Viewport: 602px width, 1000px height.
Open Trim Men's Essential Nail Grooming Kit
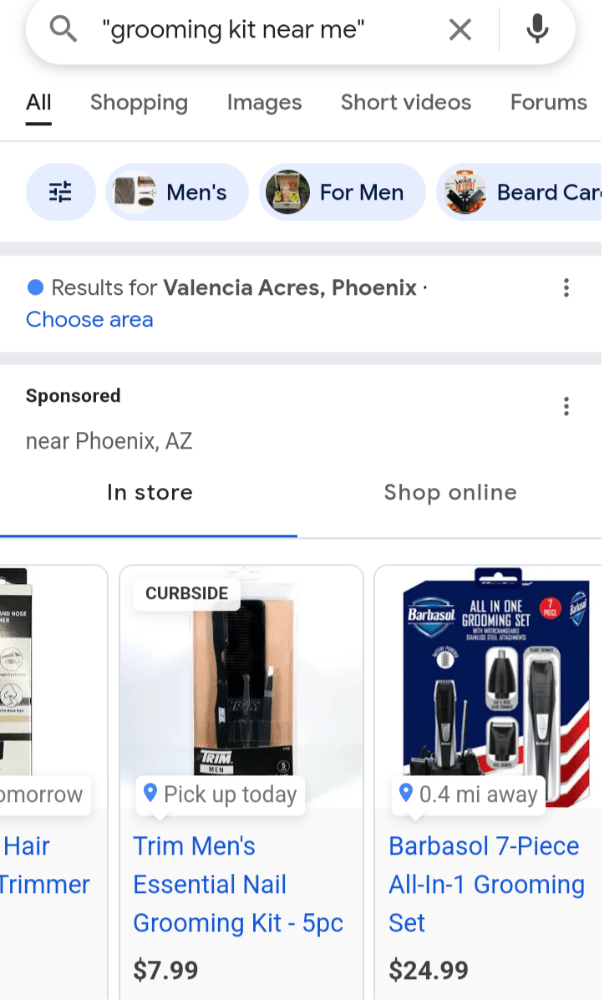click(x=238, y=884)
